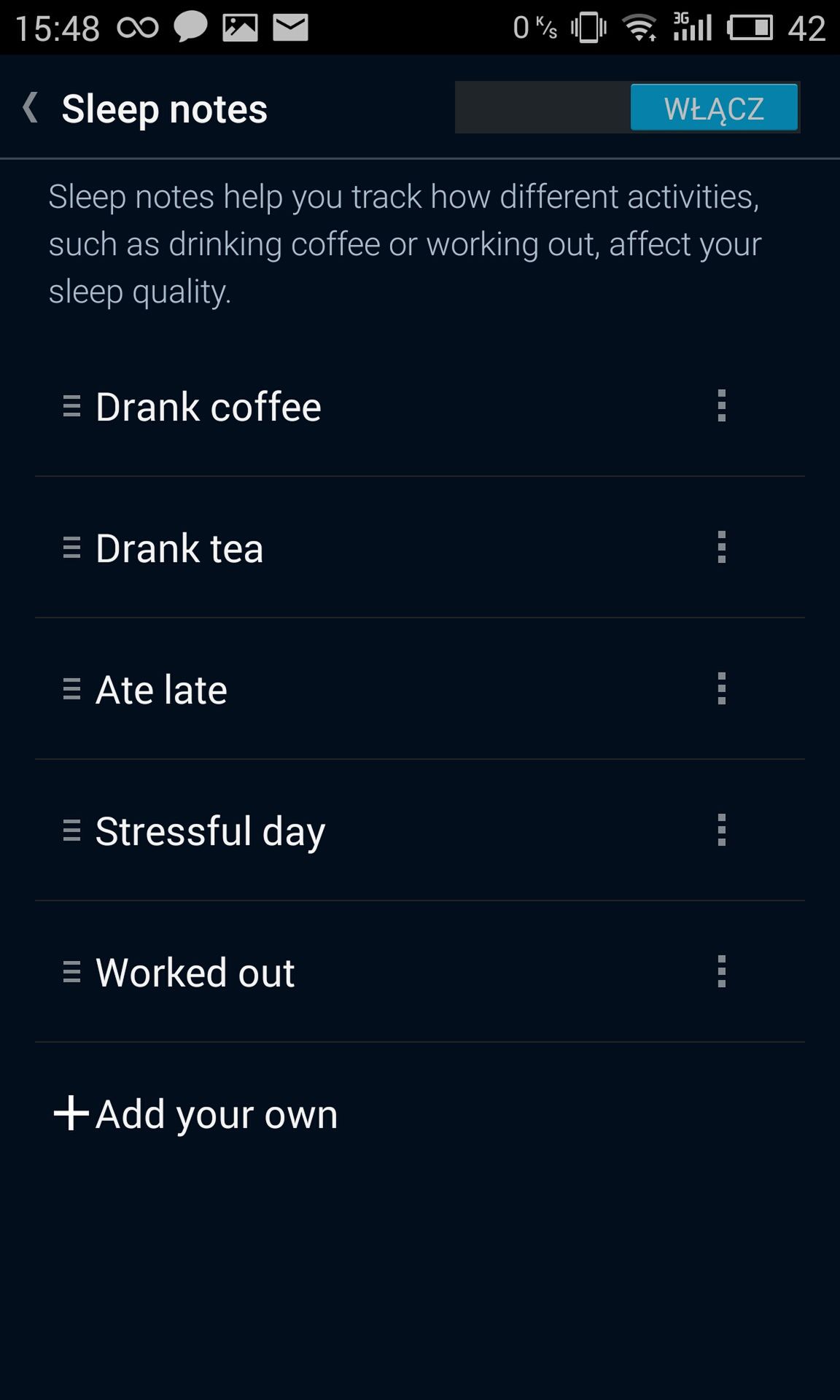Viewport: 840px width, 1400px height.
Task: Go back from Sleep notes
Action: [31, 108]
